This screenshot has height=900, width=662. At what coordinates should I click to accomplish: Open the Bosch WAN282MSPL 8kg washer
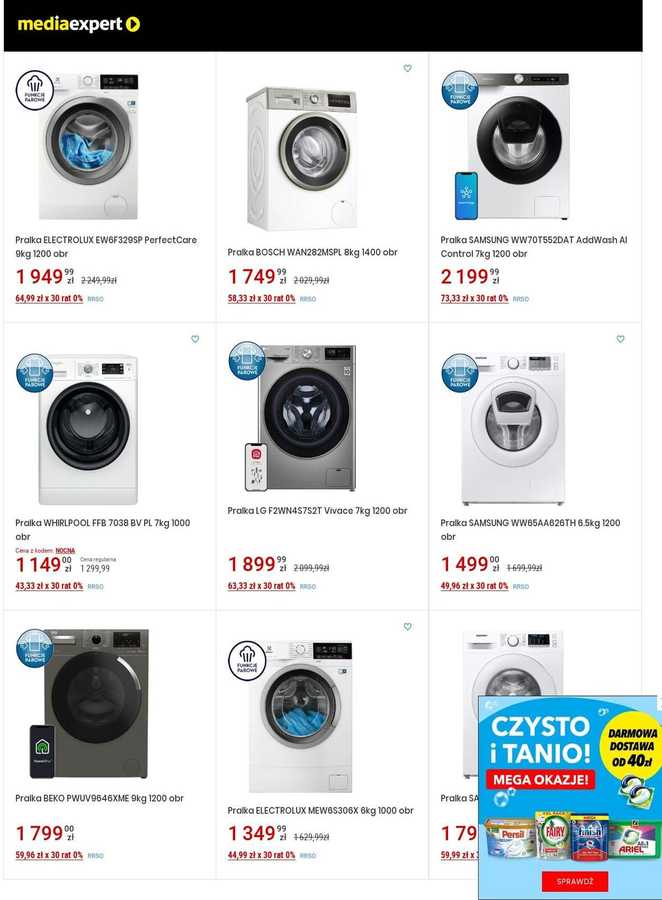pos(312,253)
